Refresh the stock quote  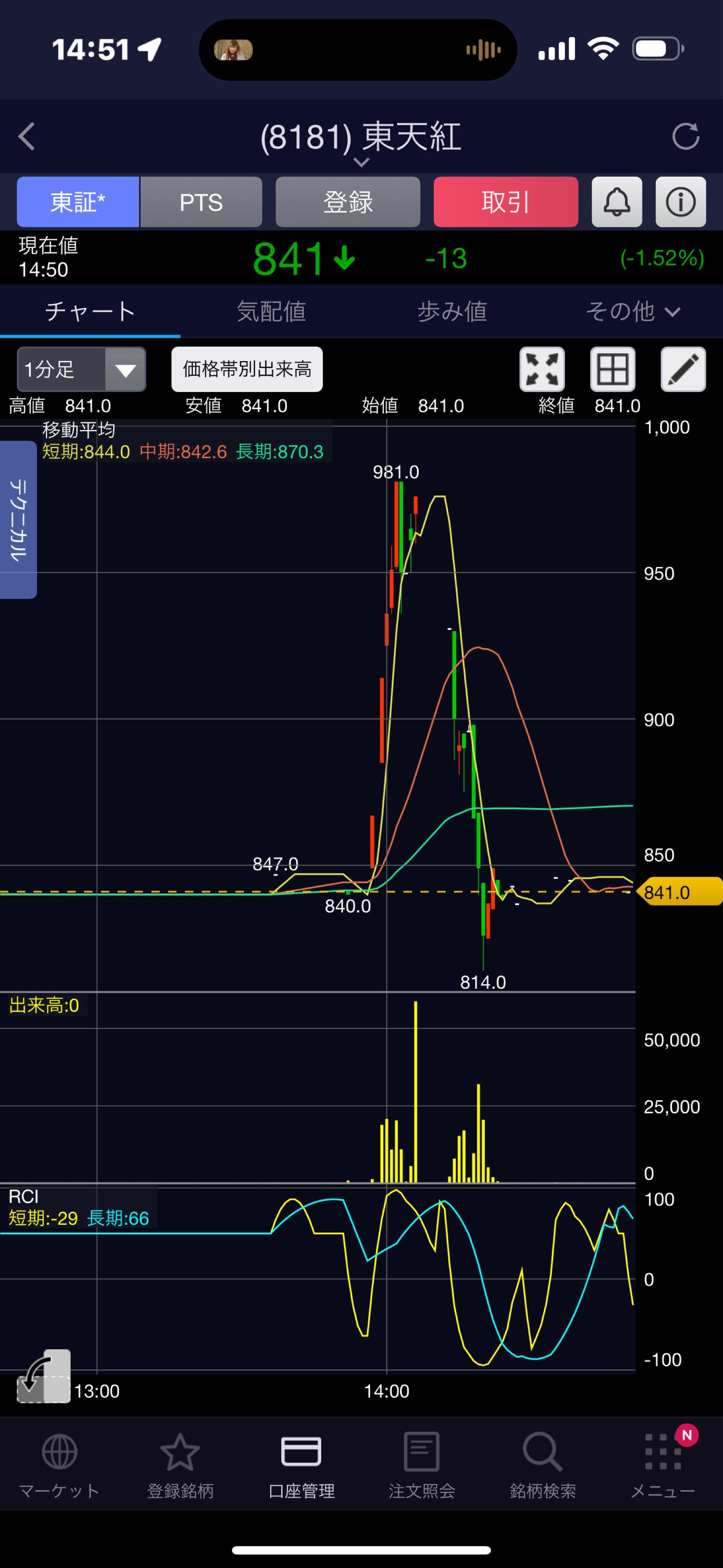[685, 136]
